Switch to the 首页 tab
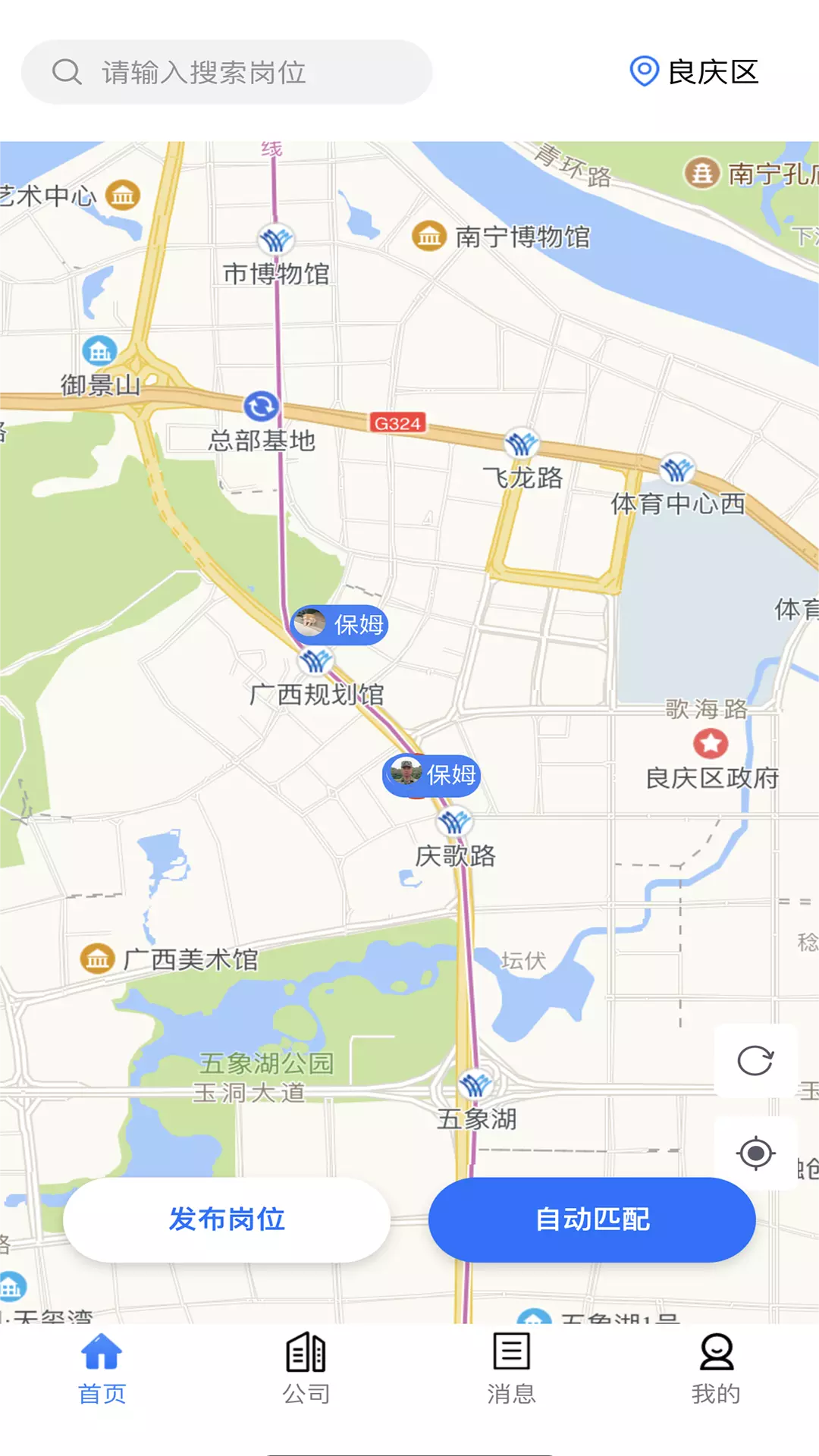The height and width of the screenshot is (1456, 819). click(102, 1370)
